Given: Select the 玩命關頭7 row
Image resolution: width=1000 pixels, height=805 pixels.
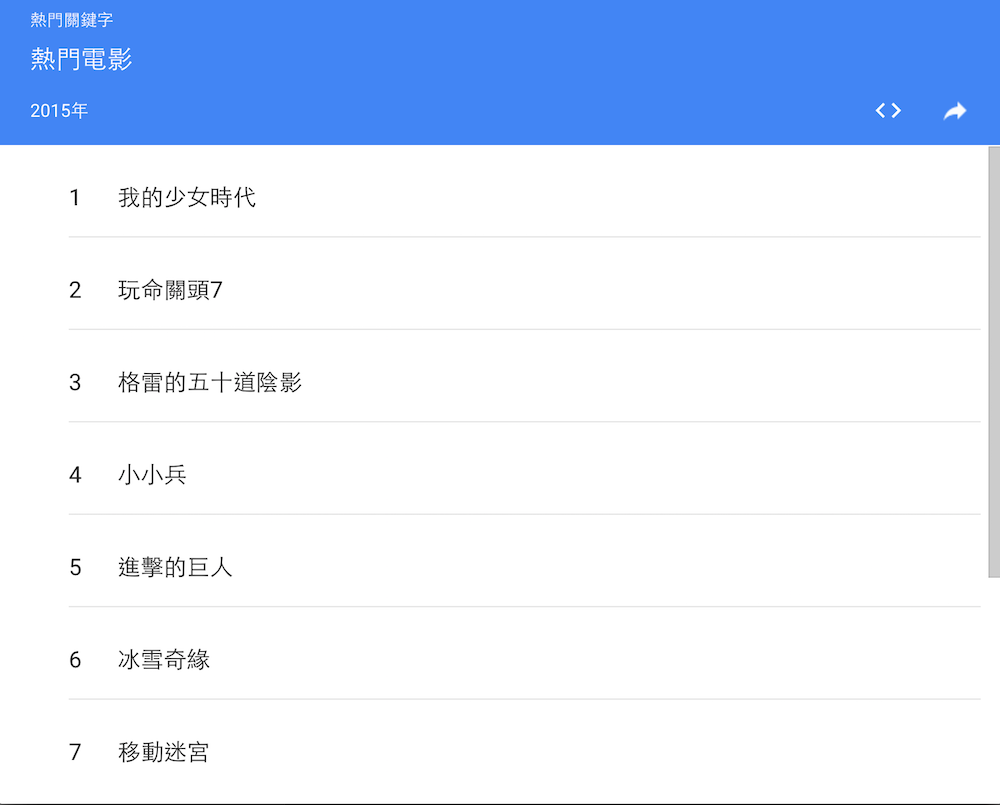Looking at the screenshot, I should click(x=170, y=290).
